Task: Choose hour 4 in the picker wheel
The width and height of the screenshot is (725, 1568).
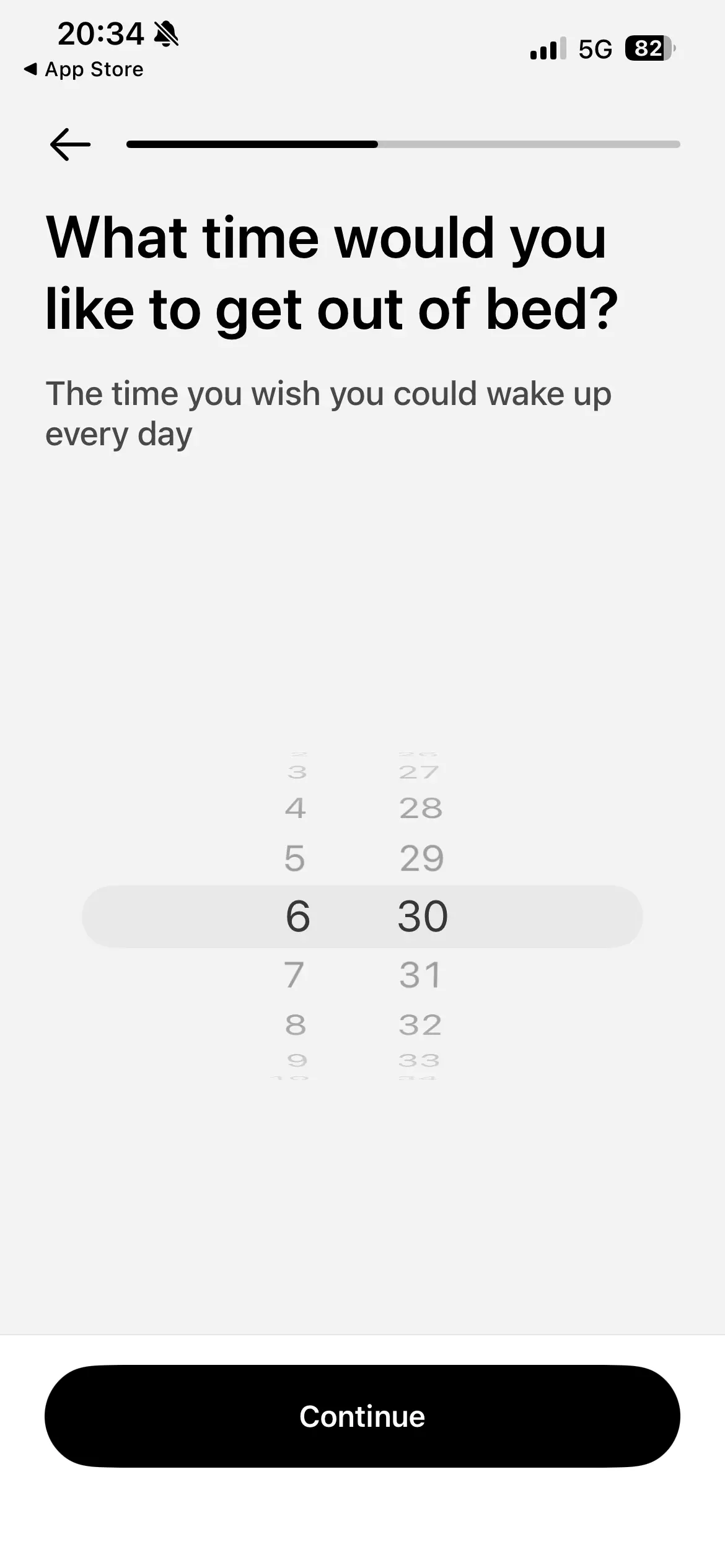Action: 296,808
